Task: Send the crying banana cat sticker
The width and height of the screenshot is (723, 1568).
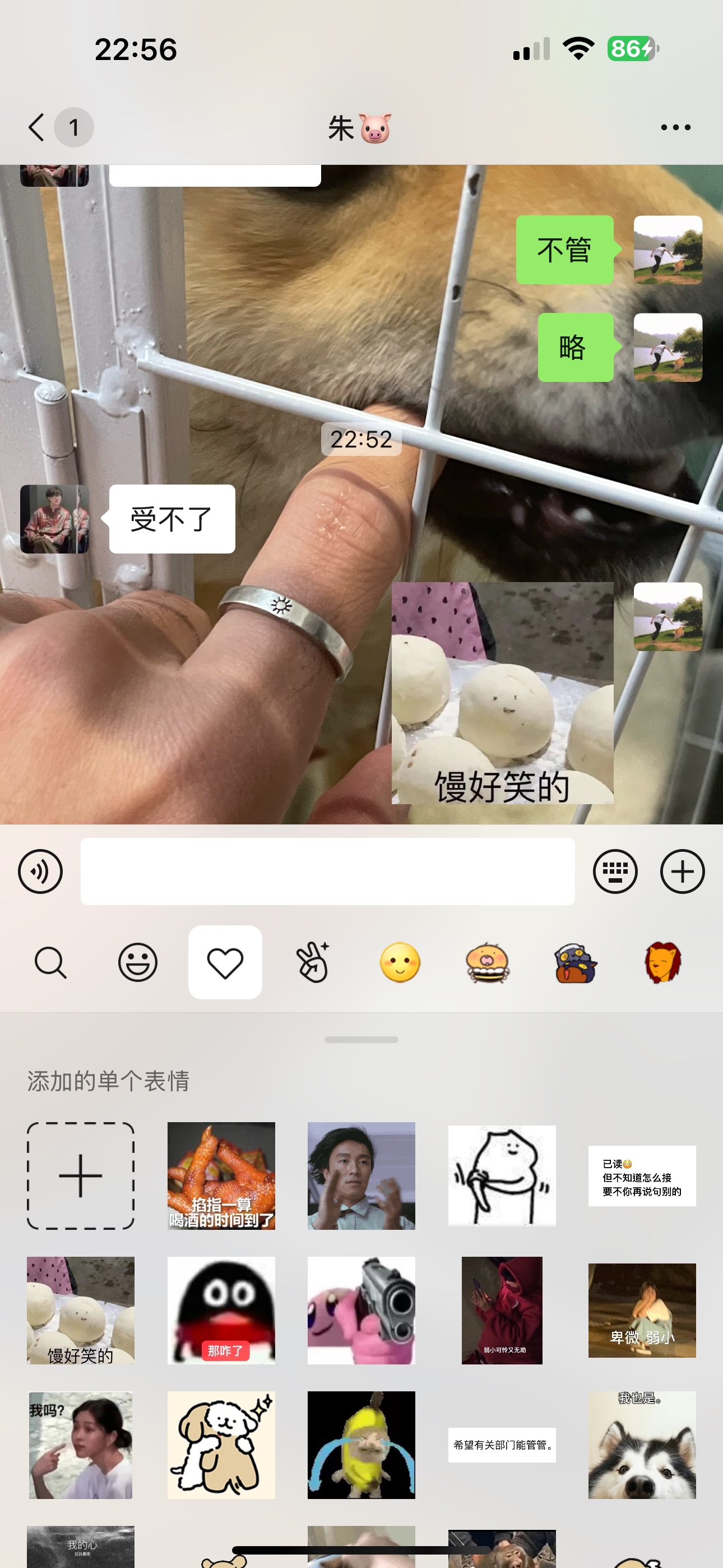Action: coord(361,1445)
